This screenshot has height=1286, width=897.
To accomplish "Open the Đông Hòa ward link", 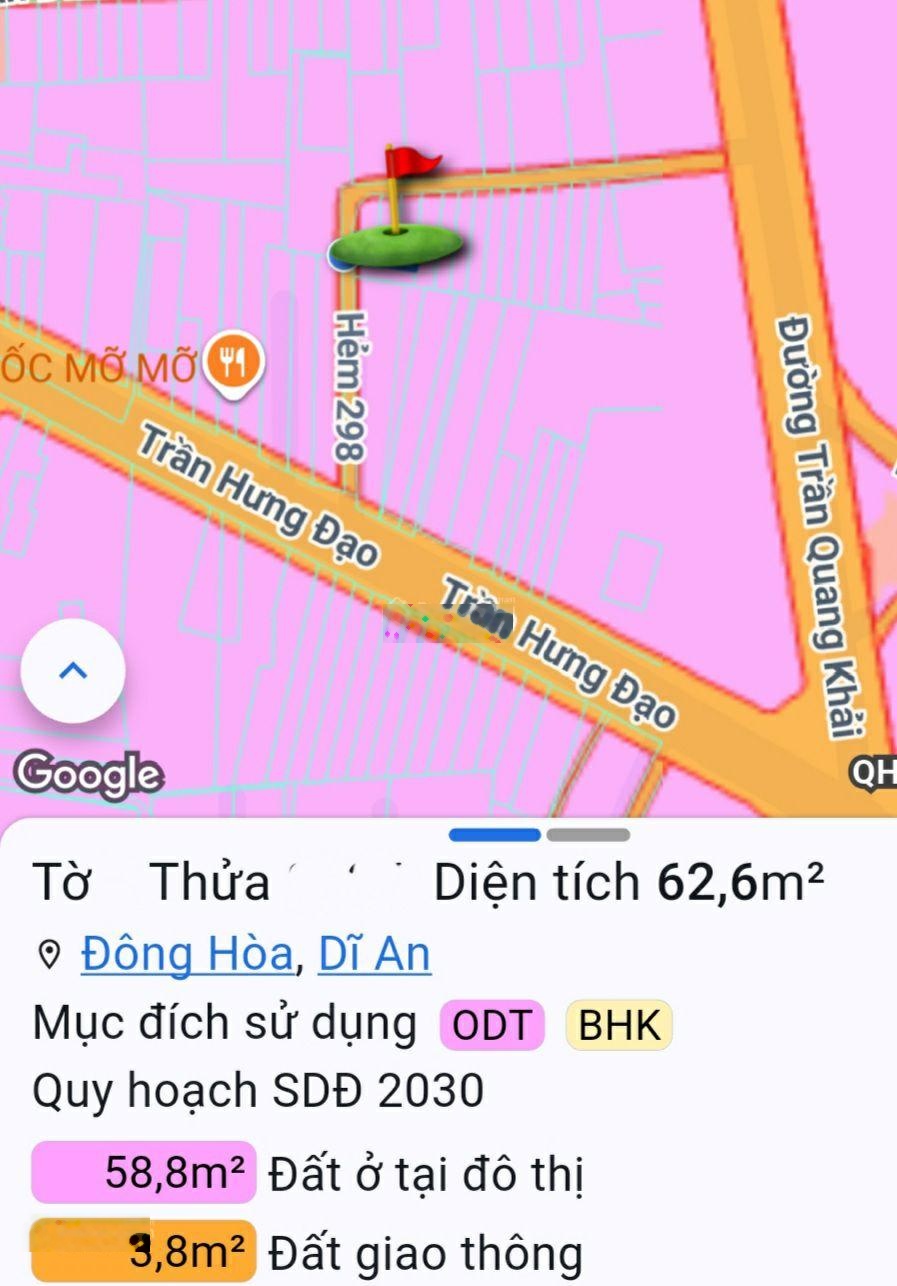I will [x=186, y=954].
